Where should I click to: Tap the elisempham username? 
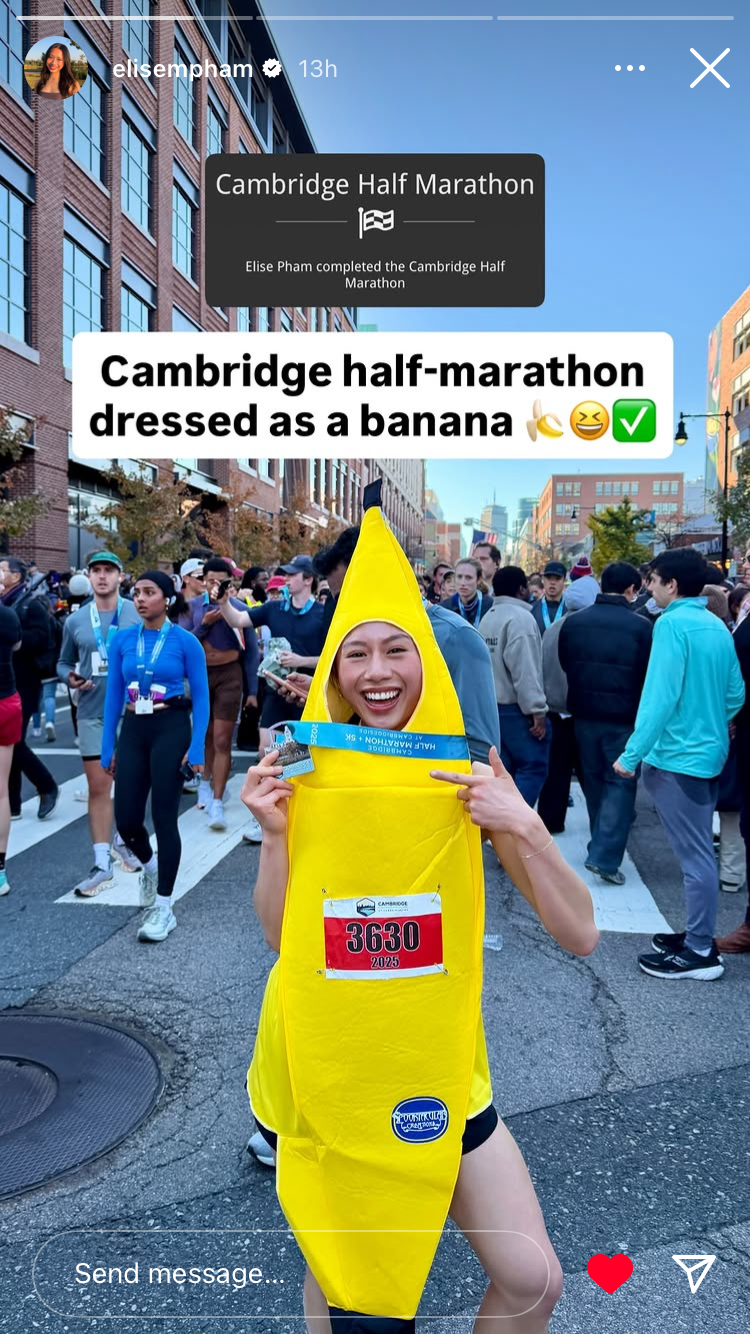183,69
